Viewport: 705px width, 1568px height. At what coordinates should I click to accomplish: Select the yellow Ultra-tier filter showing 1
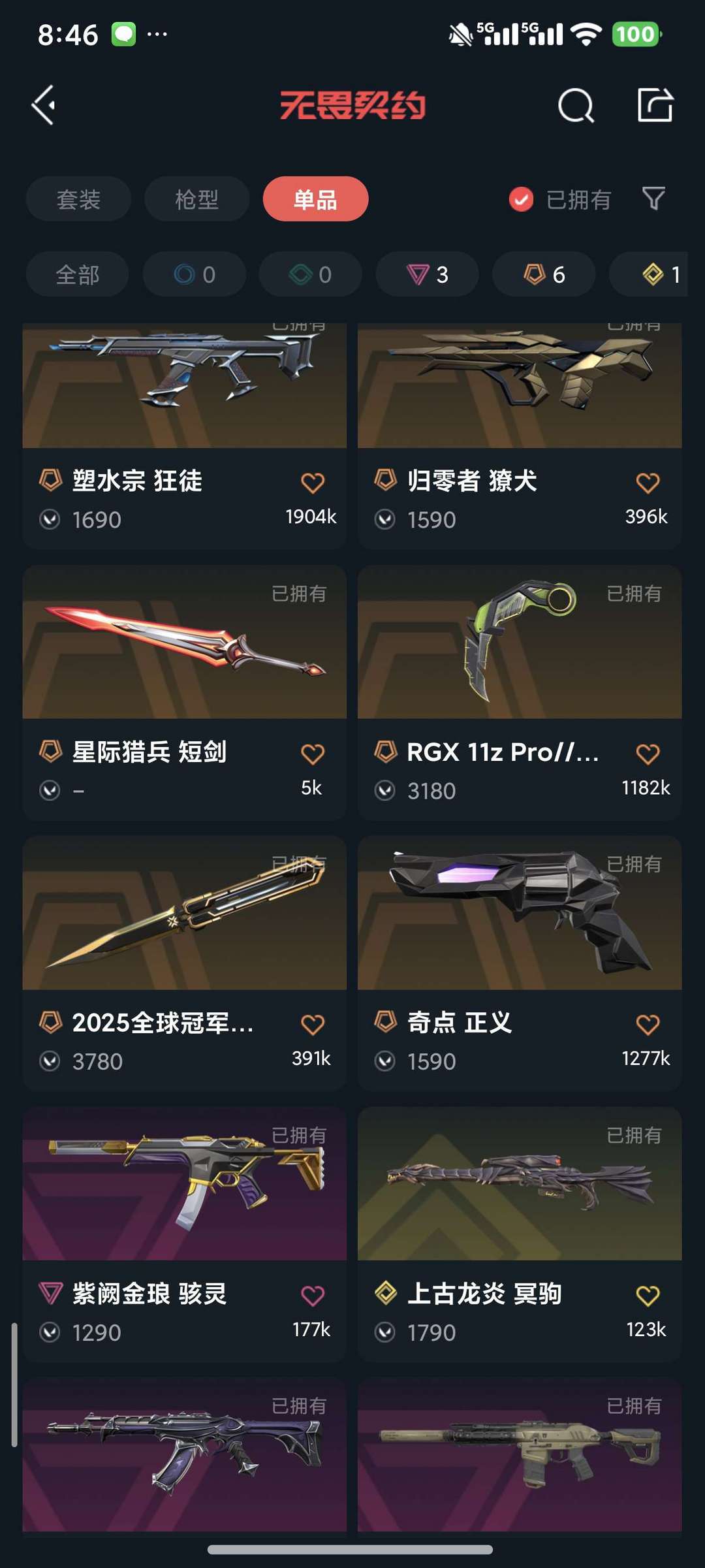(653, 274)
